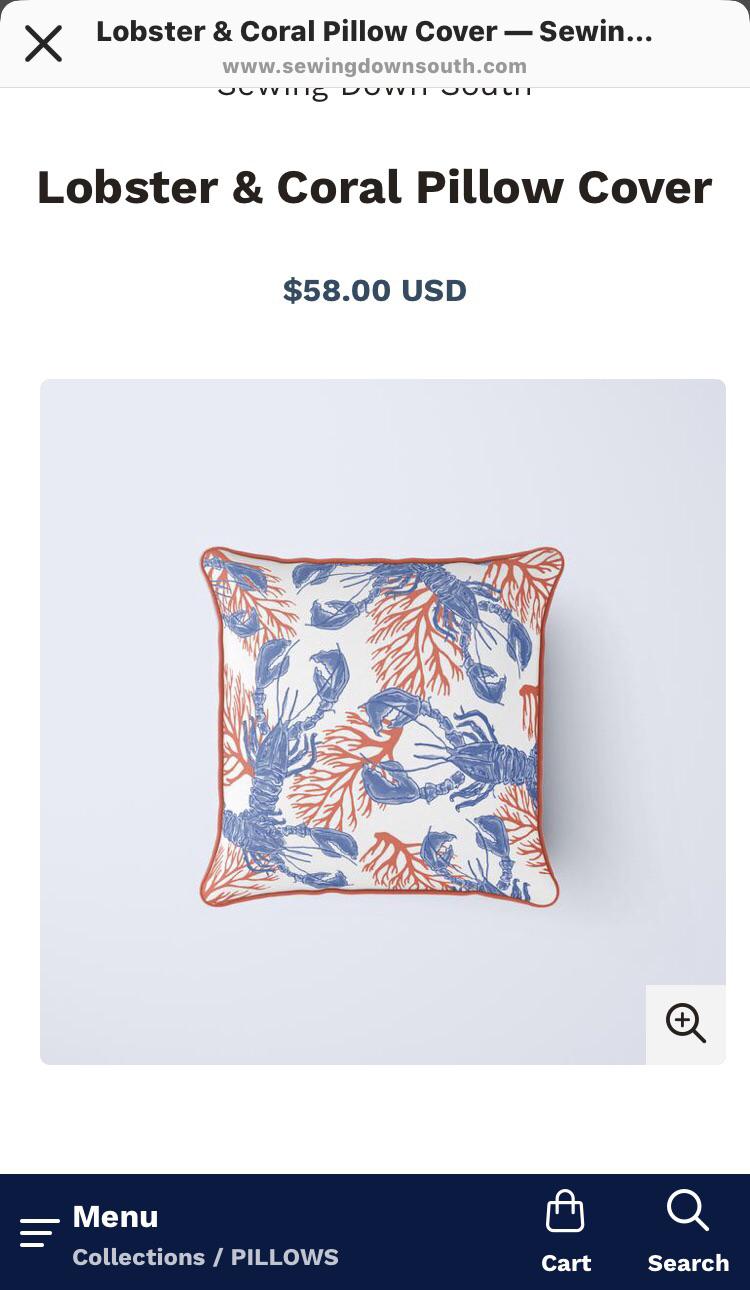Viewport: 750px width, 1290px height.
Task: Navigate to the PILLOWS collection
Action: pyautogui.click(x=284, y=1257)
